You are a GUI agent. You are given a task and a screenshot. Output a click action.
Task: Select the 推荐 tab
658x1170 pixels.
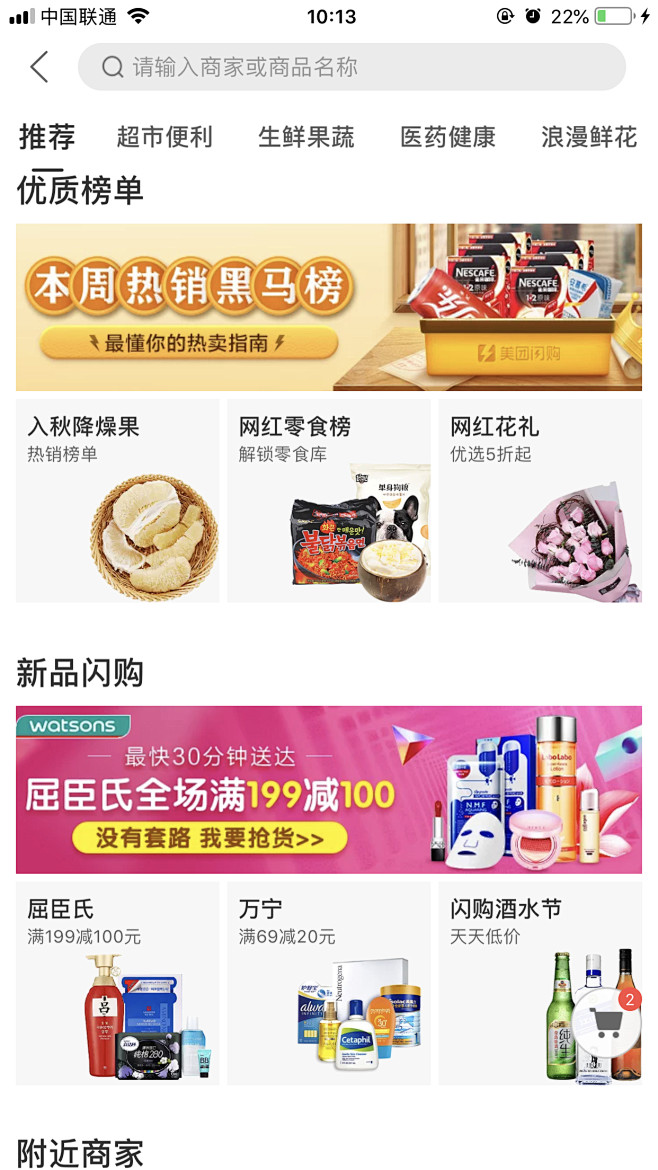(47, 137)
